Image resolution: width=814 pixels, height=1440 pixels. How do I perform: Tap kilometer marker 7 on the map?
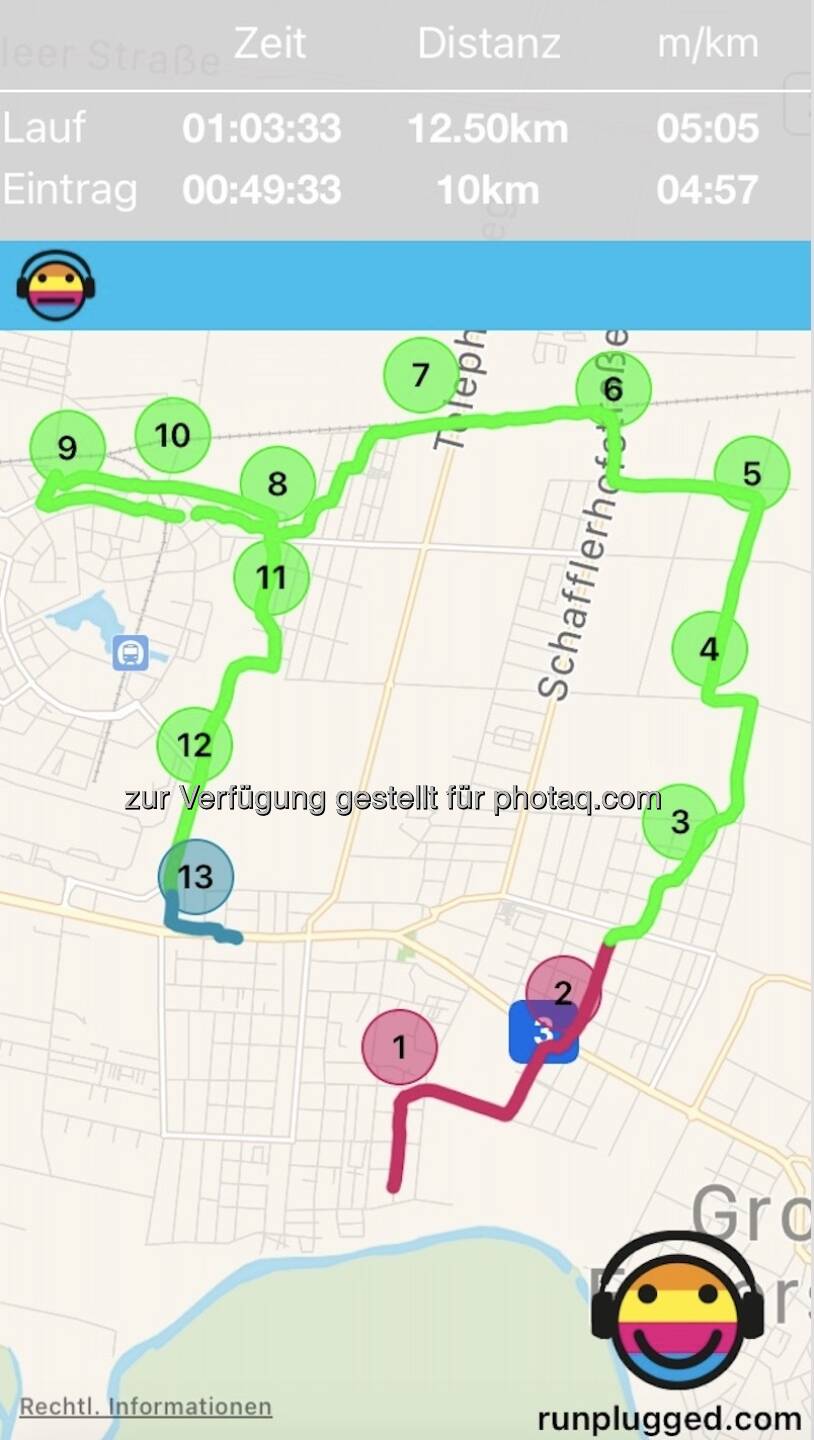coord(421,375)
